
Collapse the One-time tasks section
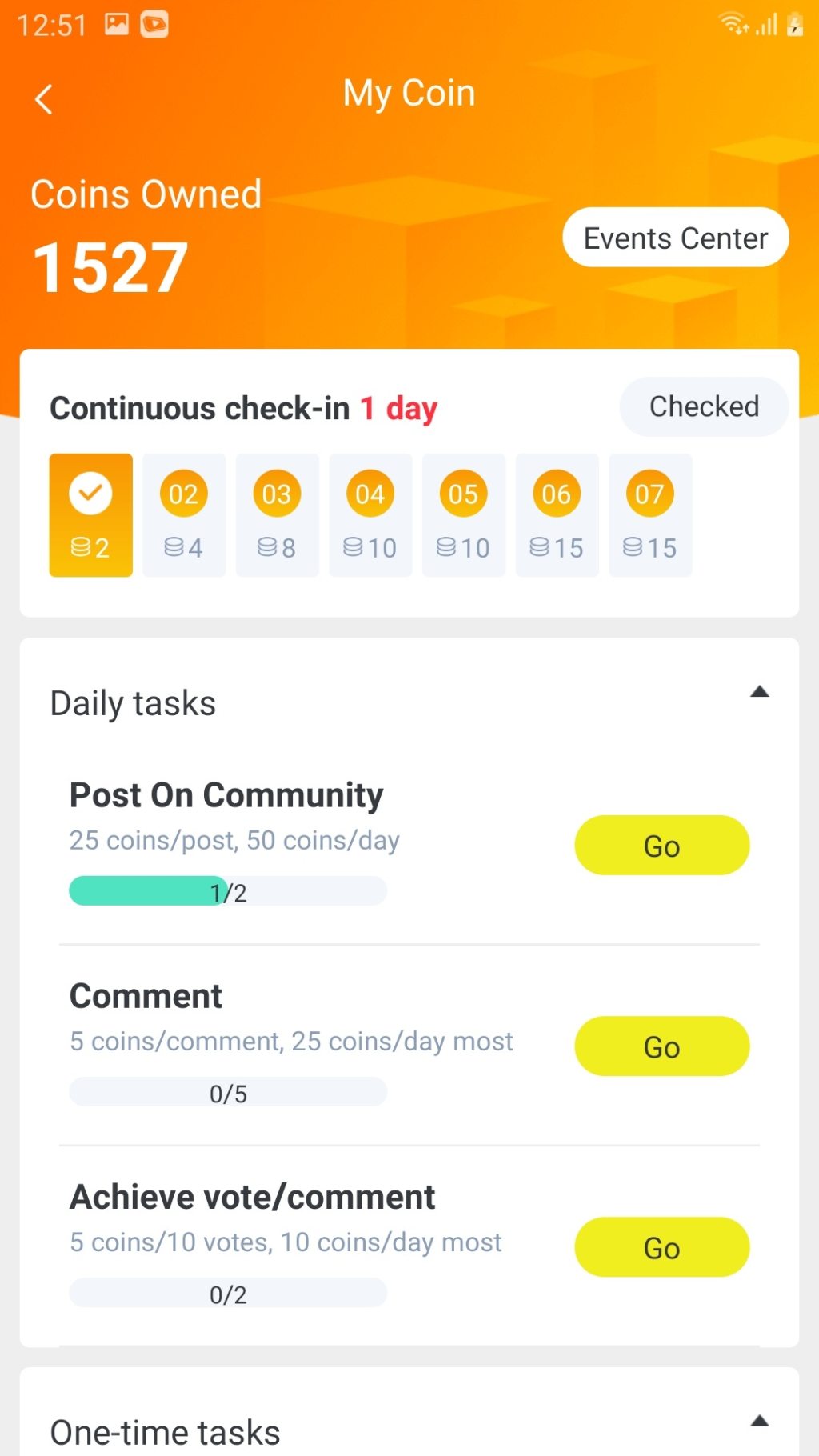coord(759,1422)
